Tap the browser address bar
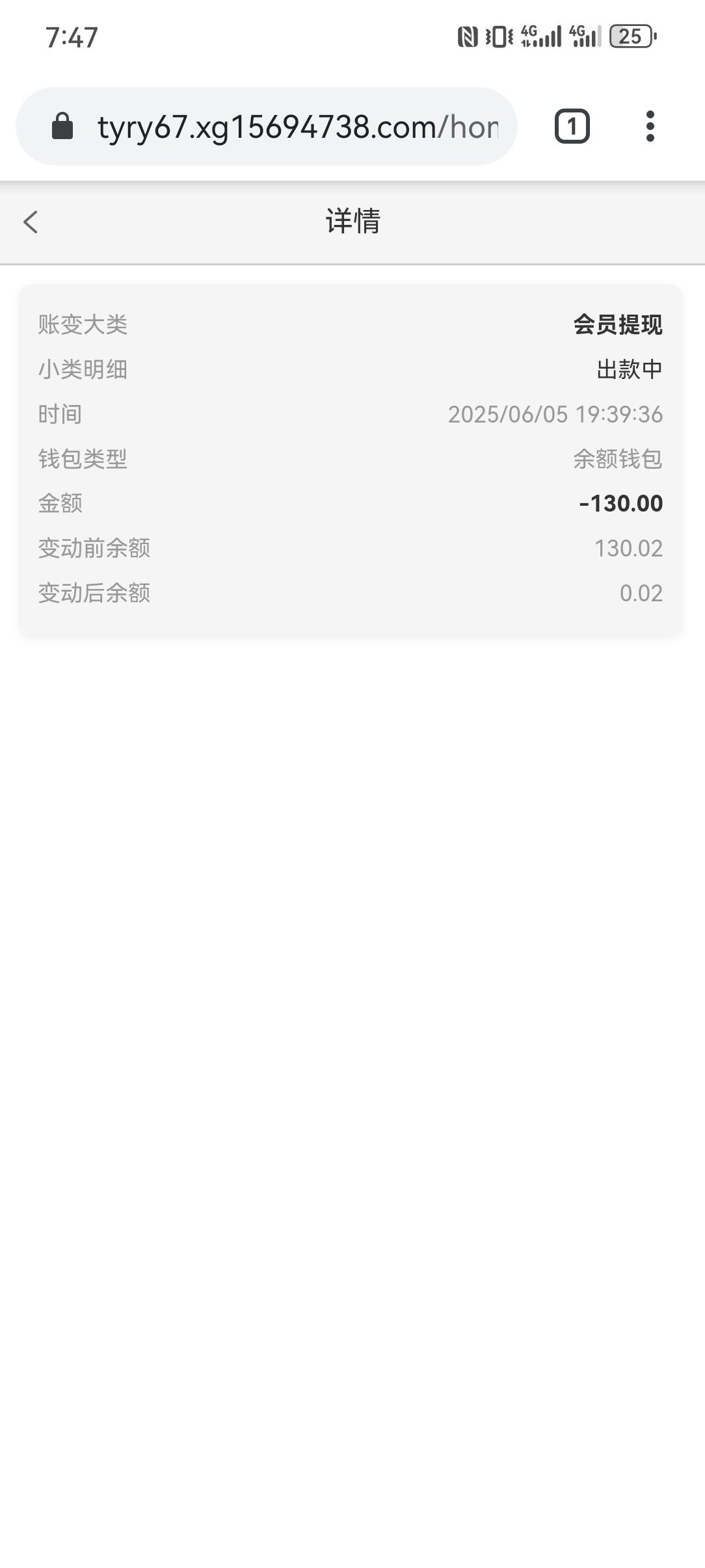Image resolution: width=705 pixels, height=1568 pixels. click(267, 126)
